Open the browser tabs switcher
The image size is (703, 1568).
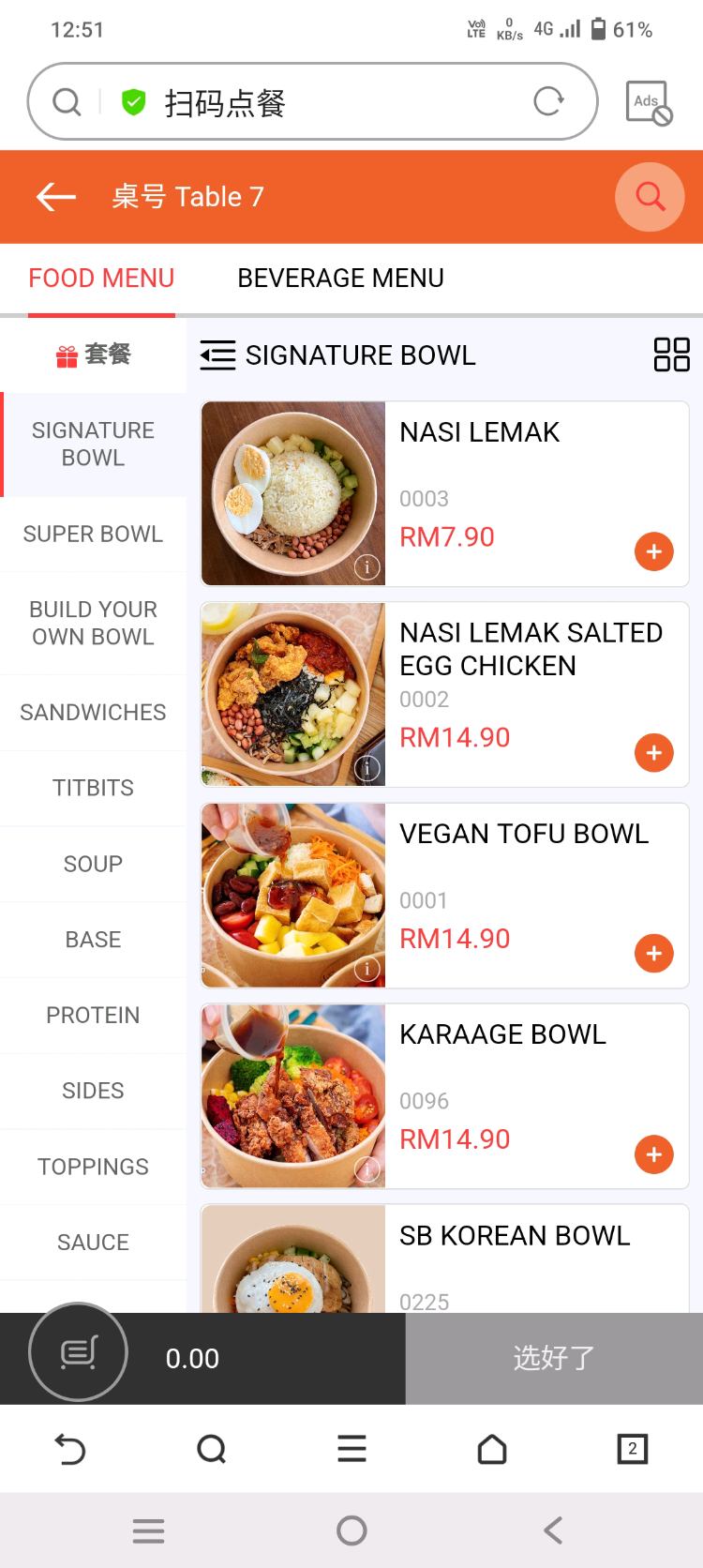[633, 1449]
